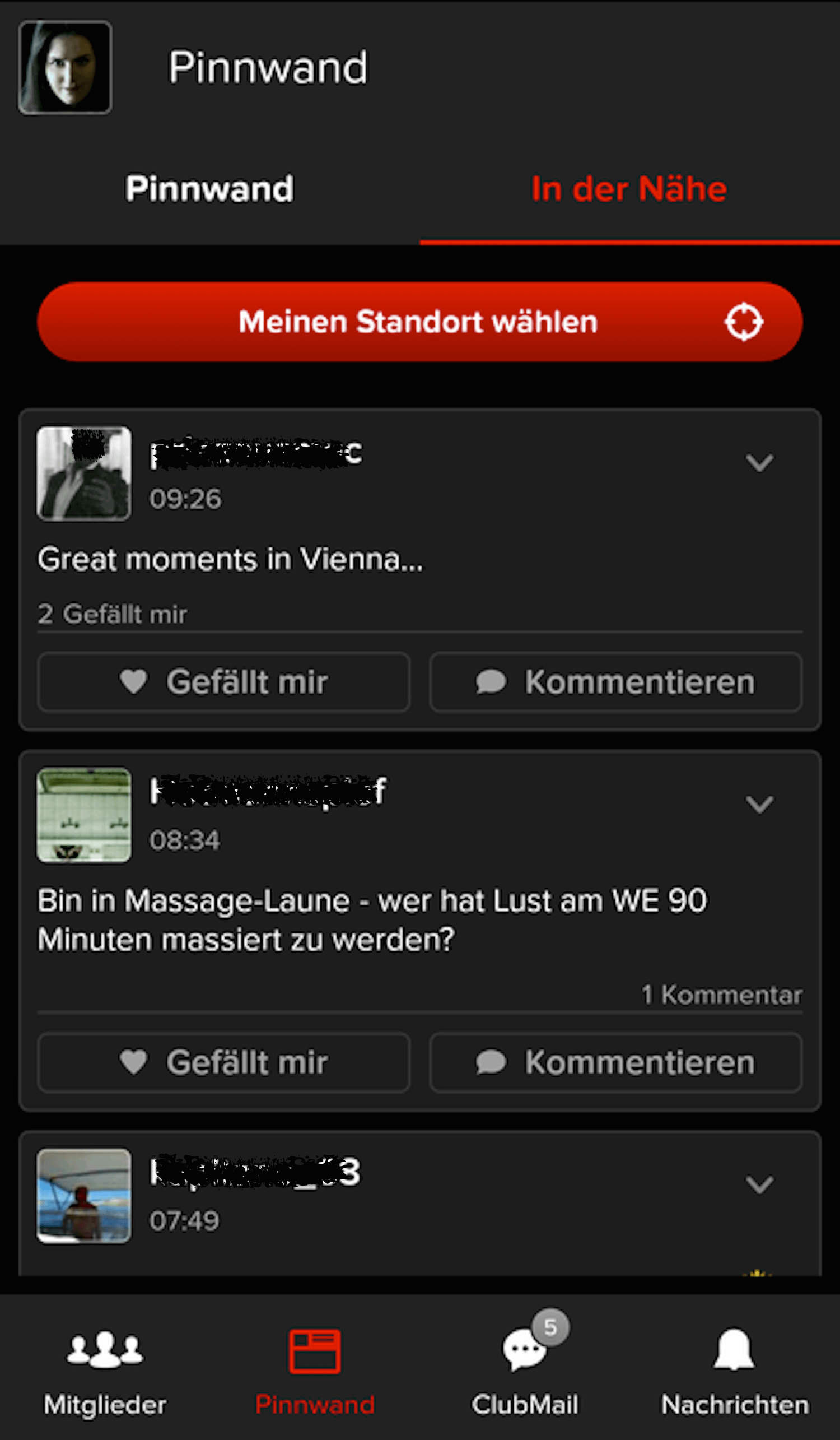Comment on the Massage-Laune post
This screenshot has height=1440, width=840.
tap(615, 1062)
